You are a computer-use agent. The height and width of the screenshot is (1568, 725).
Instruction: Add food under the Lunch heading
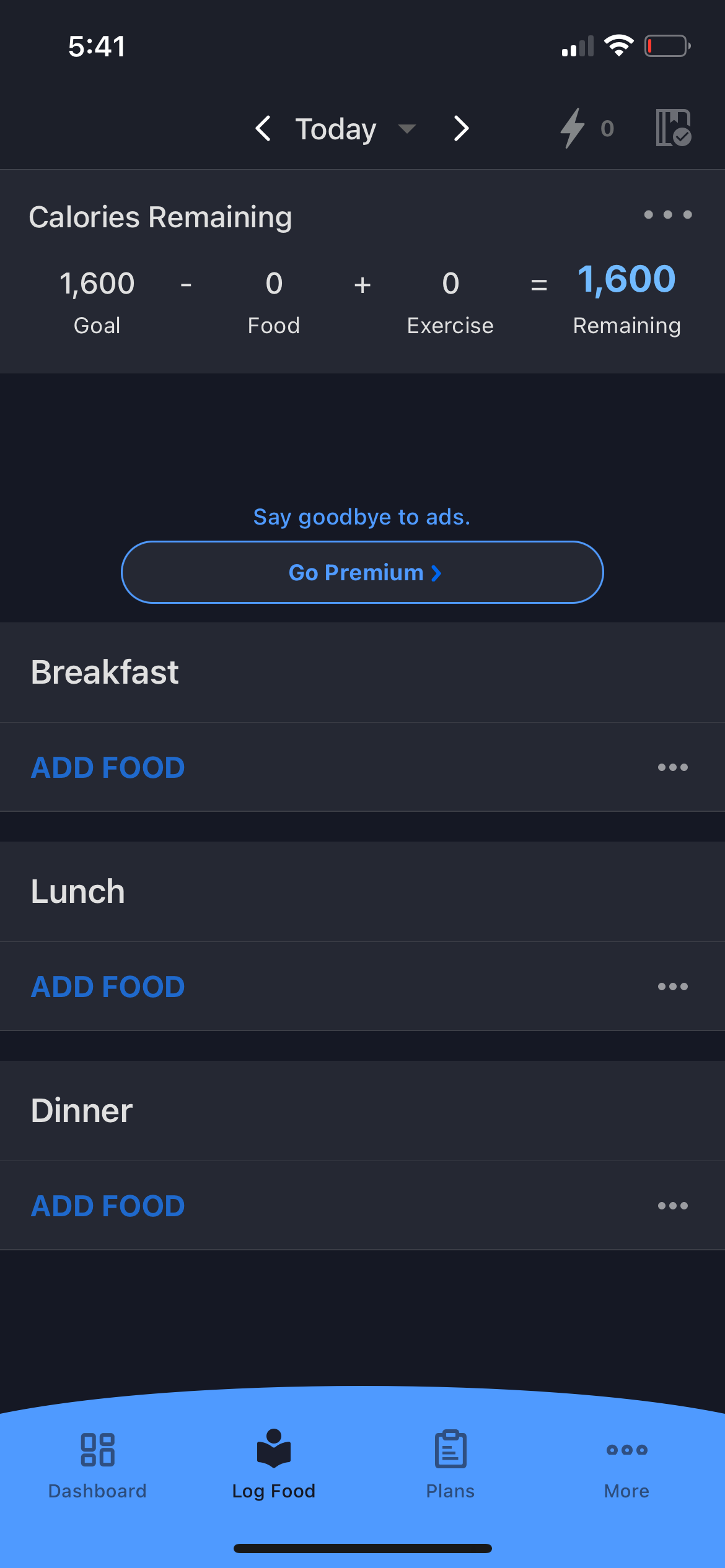pyautogui.click(x=107, y=987)
